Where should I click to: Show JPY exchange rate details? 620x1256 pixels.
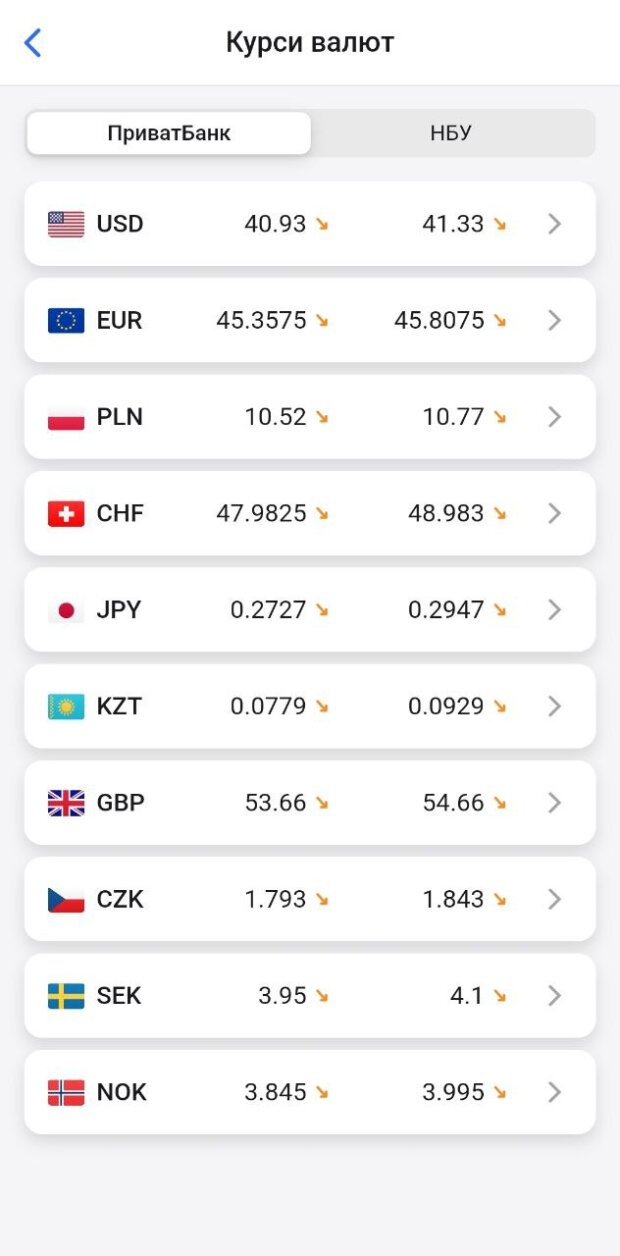pyautogui.click(x=310, y=610)
